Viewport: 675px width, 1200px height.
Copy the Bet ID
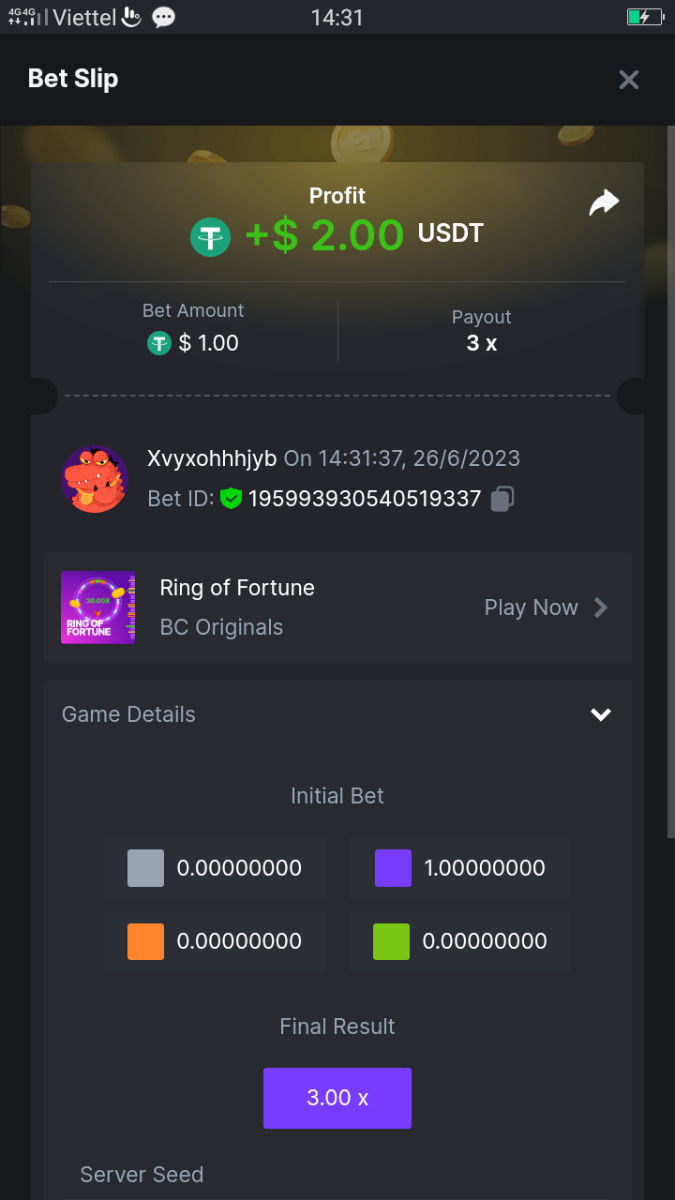(x=502, y=498)
